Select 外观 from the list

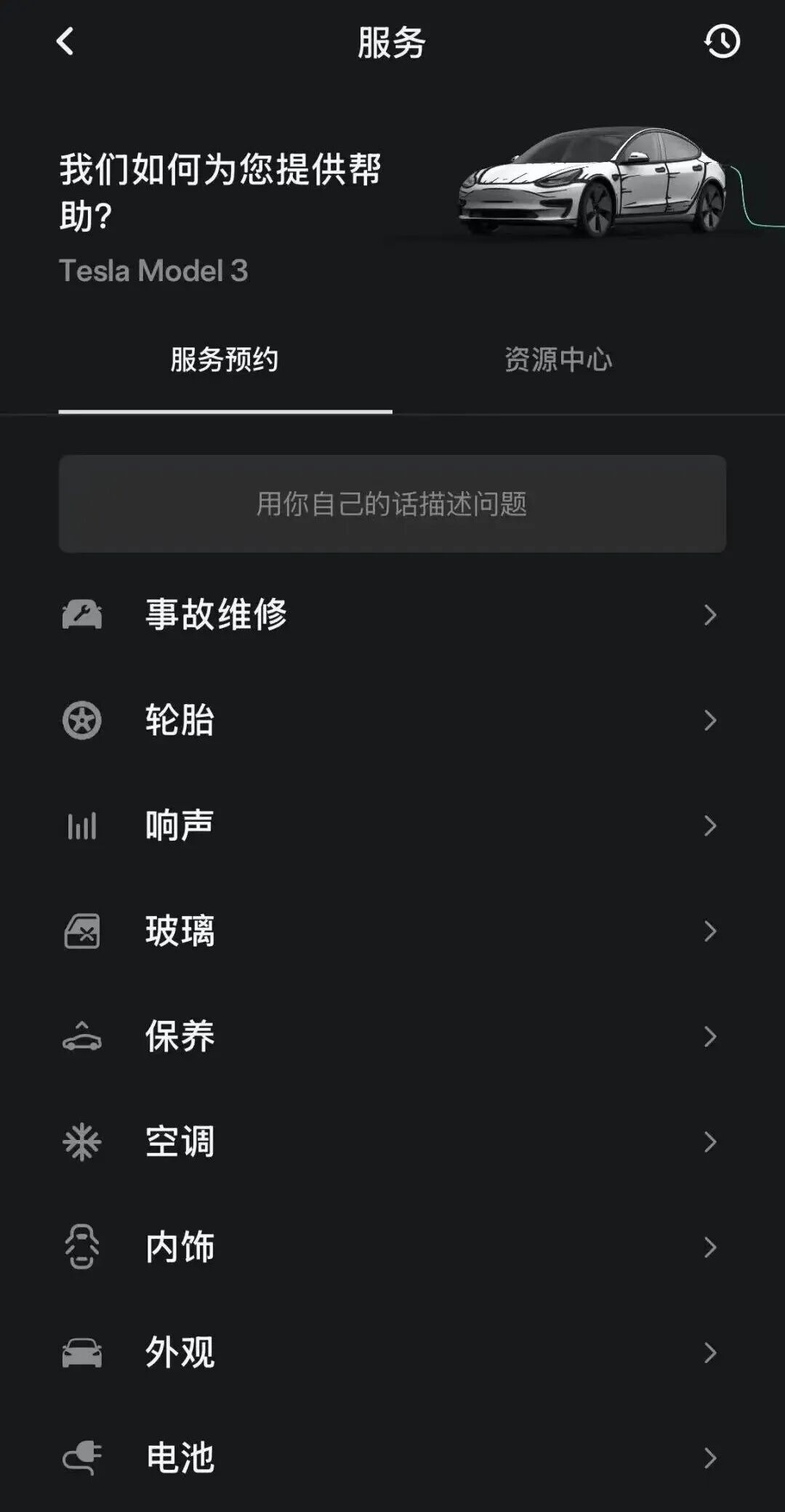[392, 1352]
